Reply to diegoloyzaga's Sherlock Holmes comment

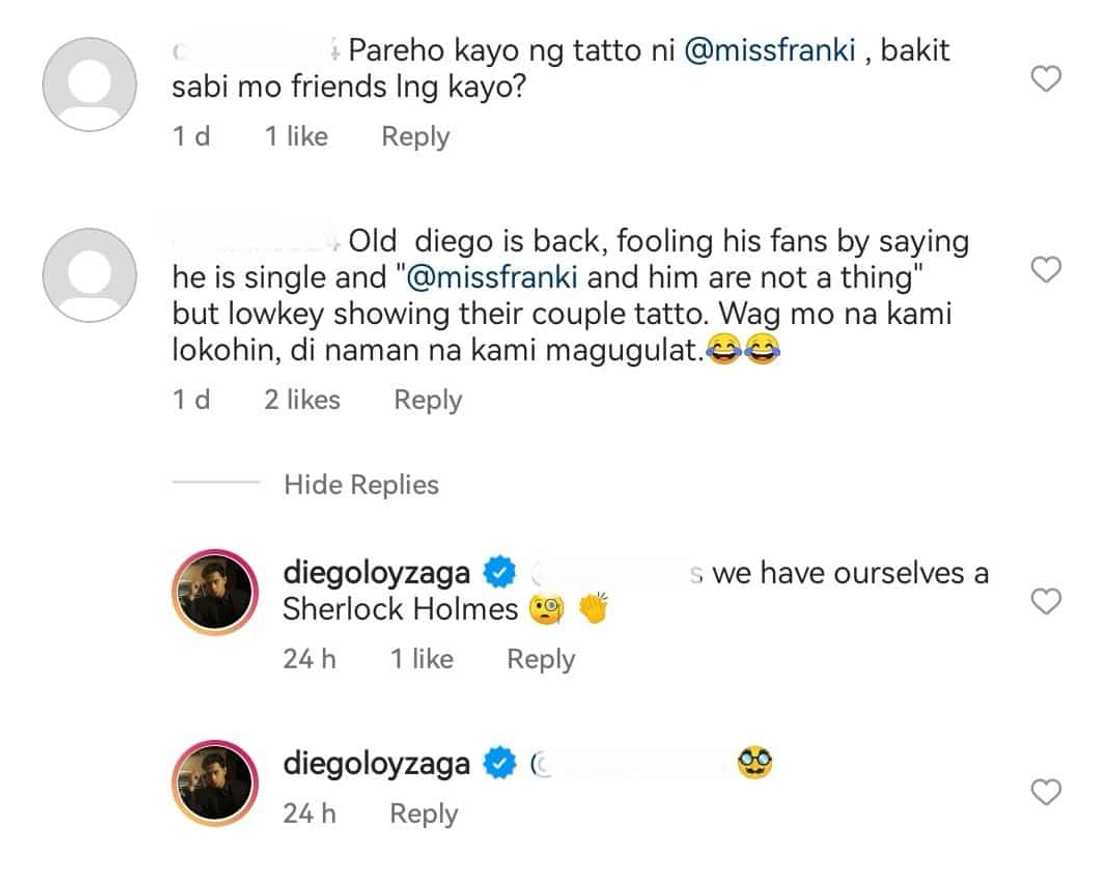pos(540,658)
